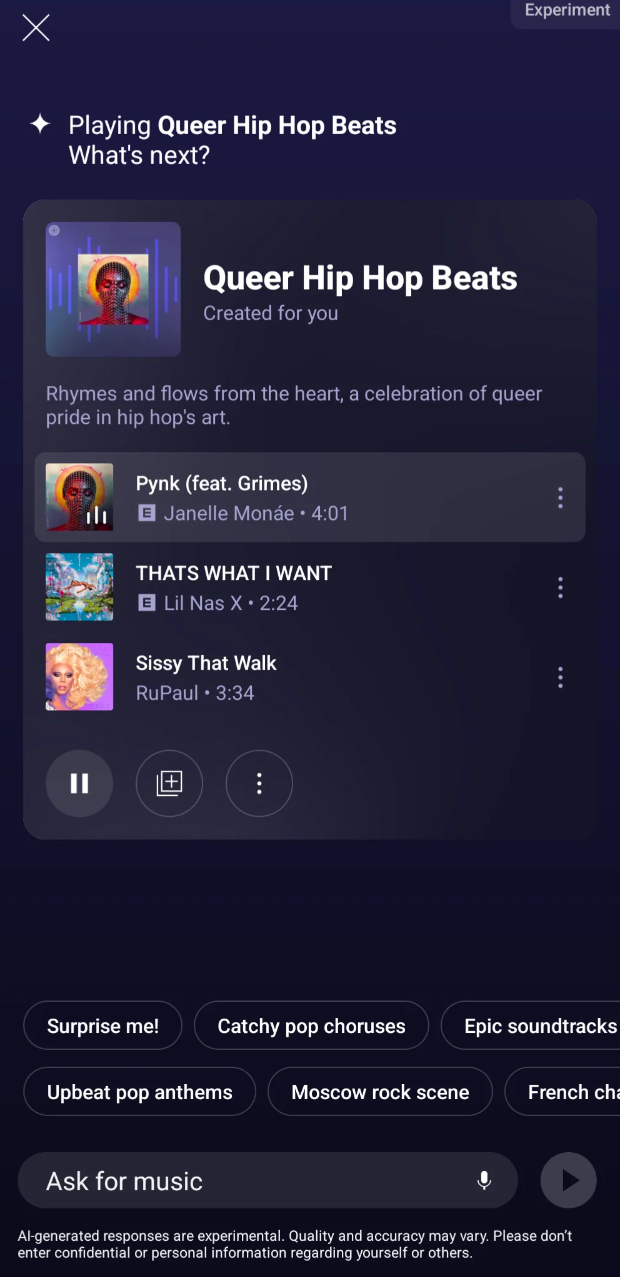620x1277 pixels.
Task: Start voice input with the microphone
Action: 484,1181
